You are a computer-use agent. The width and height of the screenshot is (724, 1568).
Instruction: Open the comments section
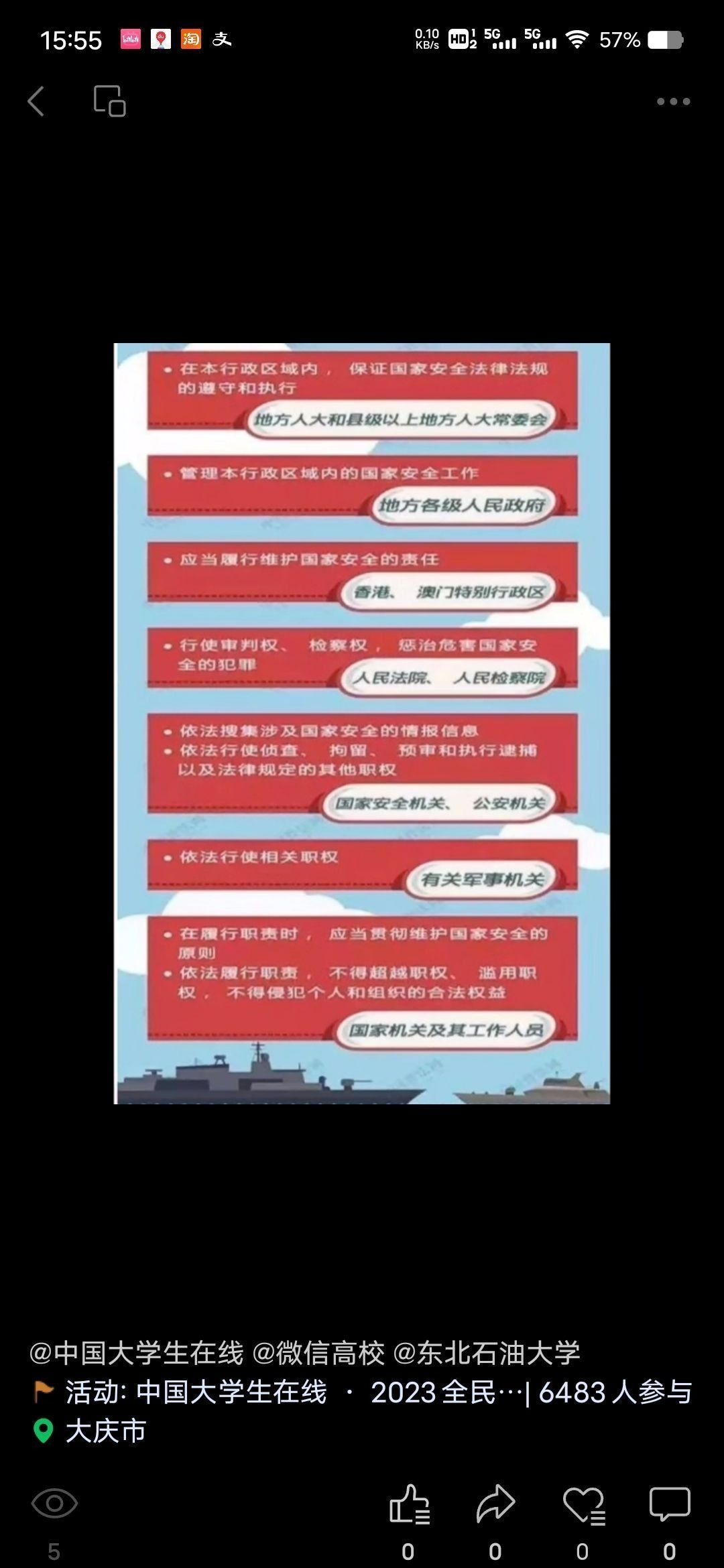(669, 1505)
